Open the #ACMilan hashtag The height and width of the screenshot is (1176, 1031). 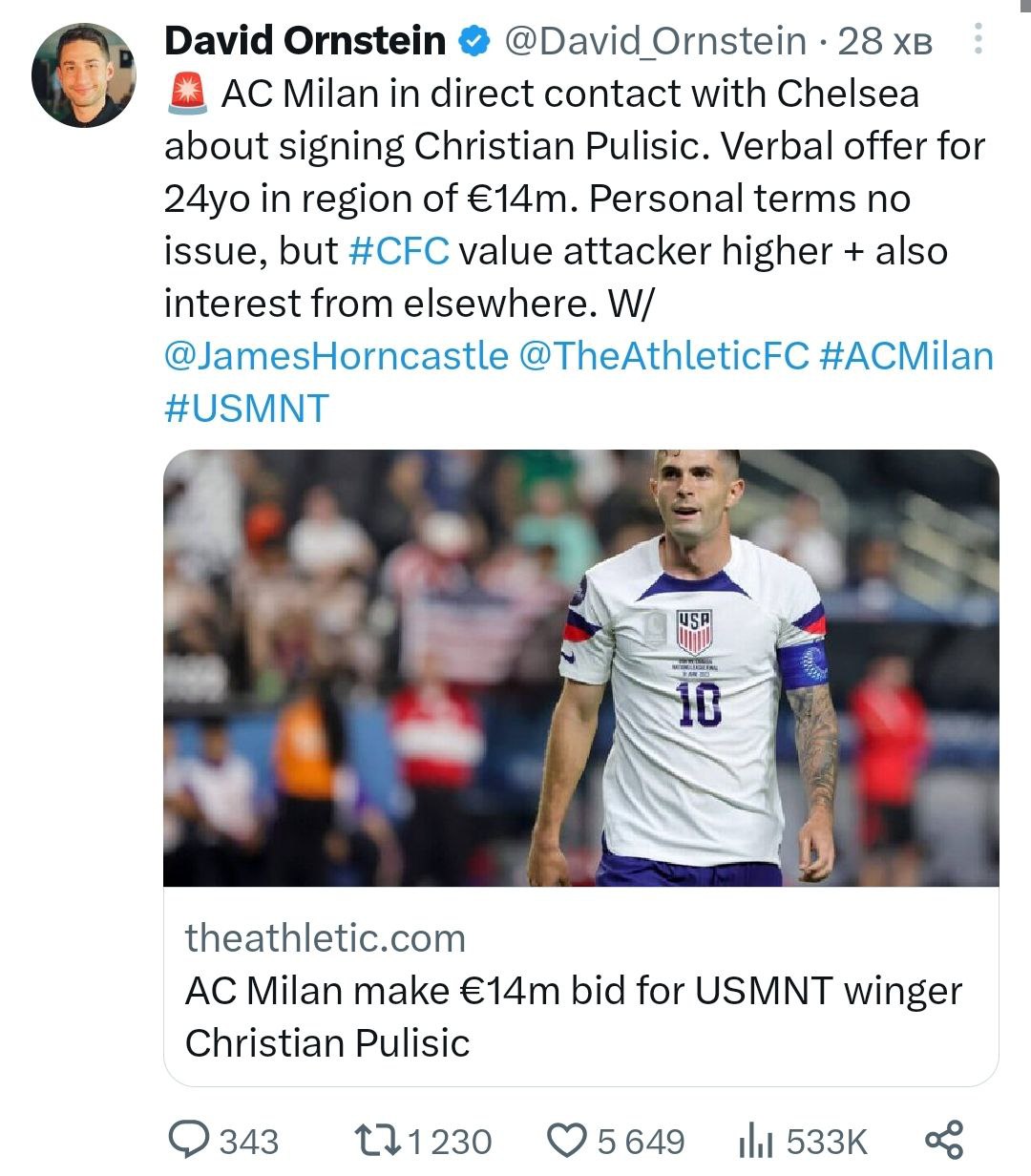click(x=906, y=356)
